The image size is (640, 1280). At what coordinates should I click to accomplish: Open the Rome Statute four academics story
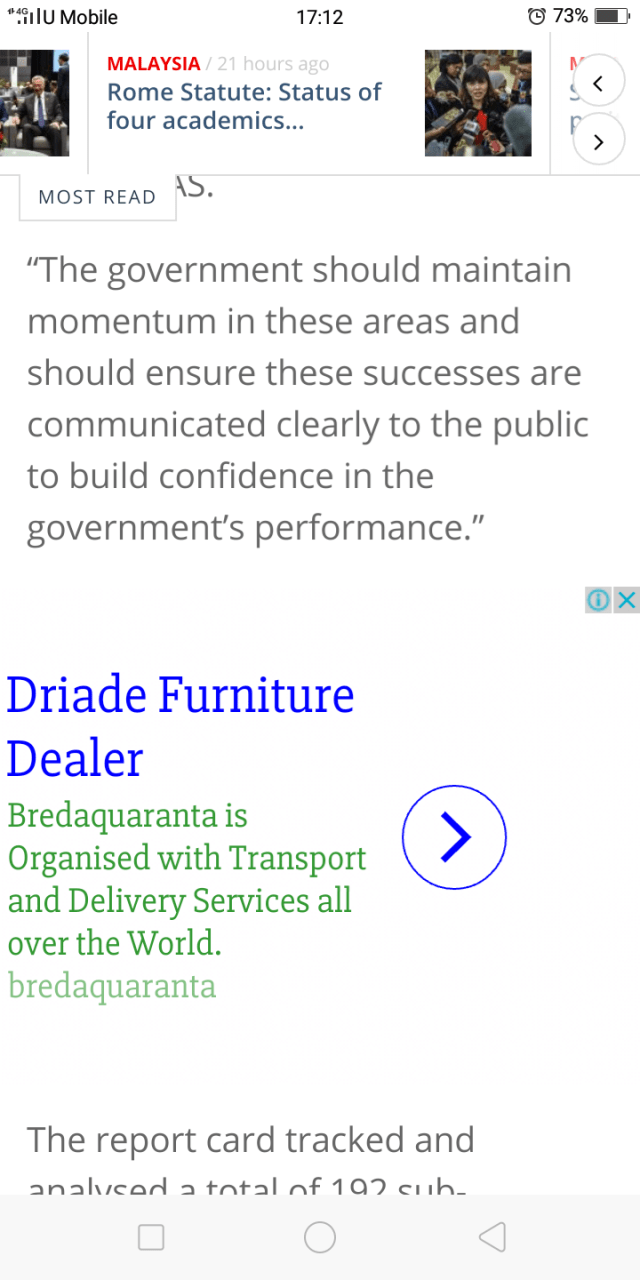[244, 106]
